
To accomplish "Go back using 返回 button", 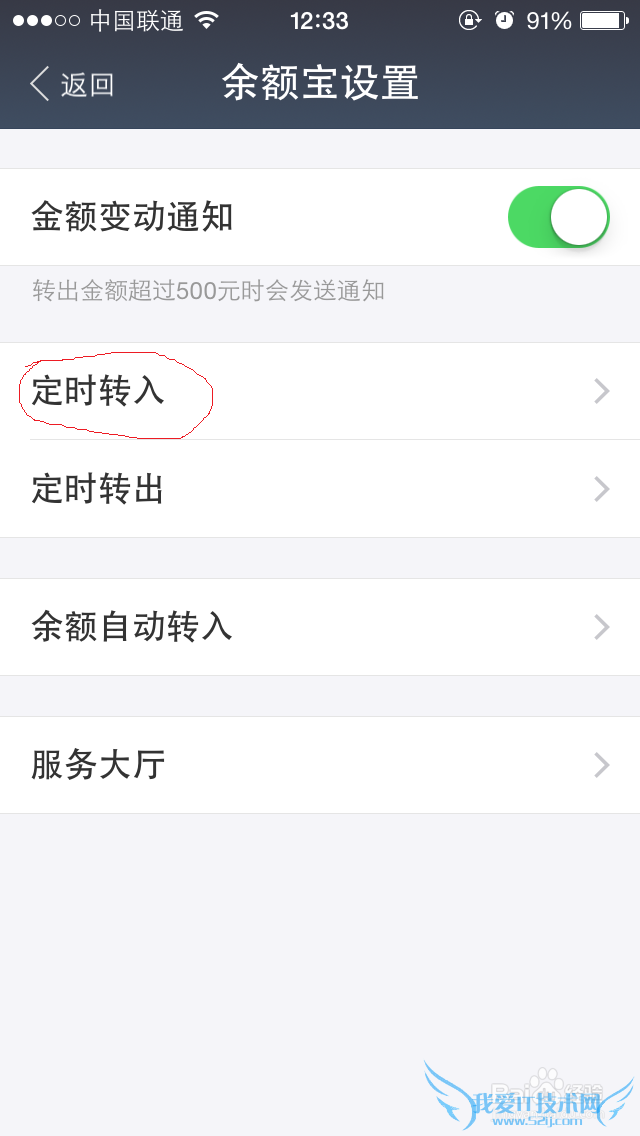I will pos(72,85).
